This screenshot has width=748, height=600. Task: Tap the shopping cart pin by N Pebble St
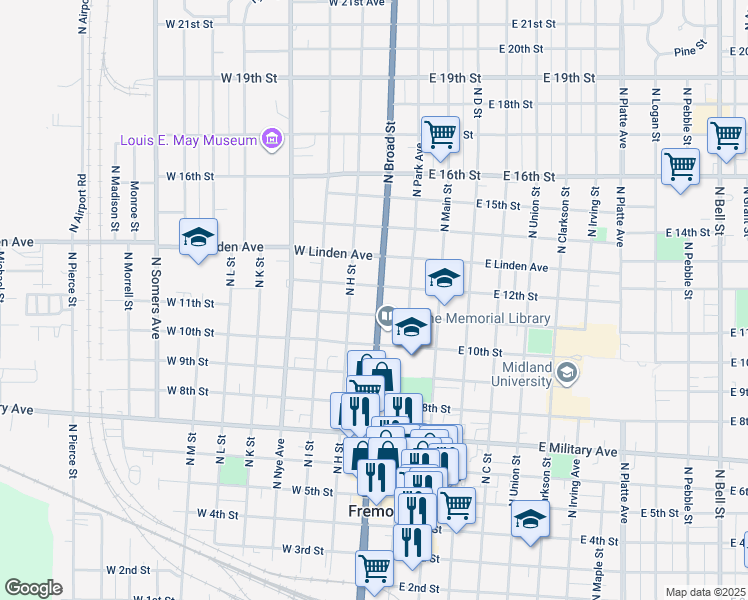tap(681, 166)
